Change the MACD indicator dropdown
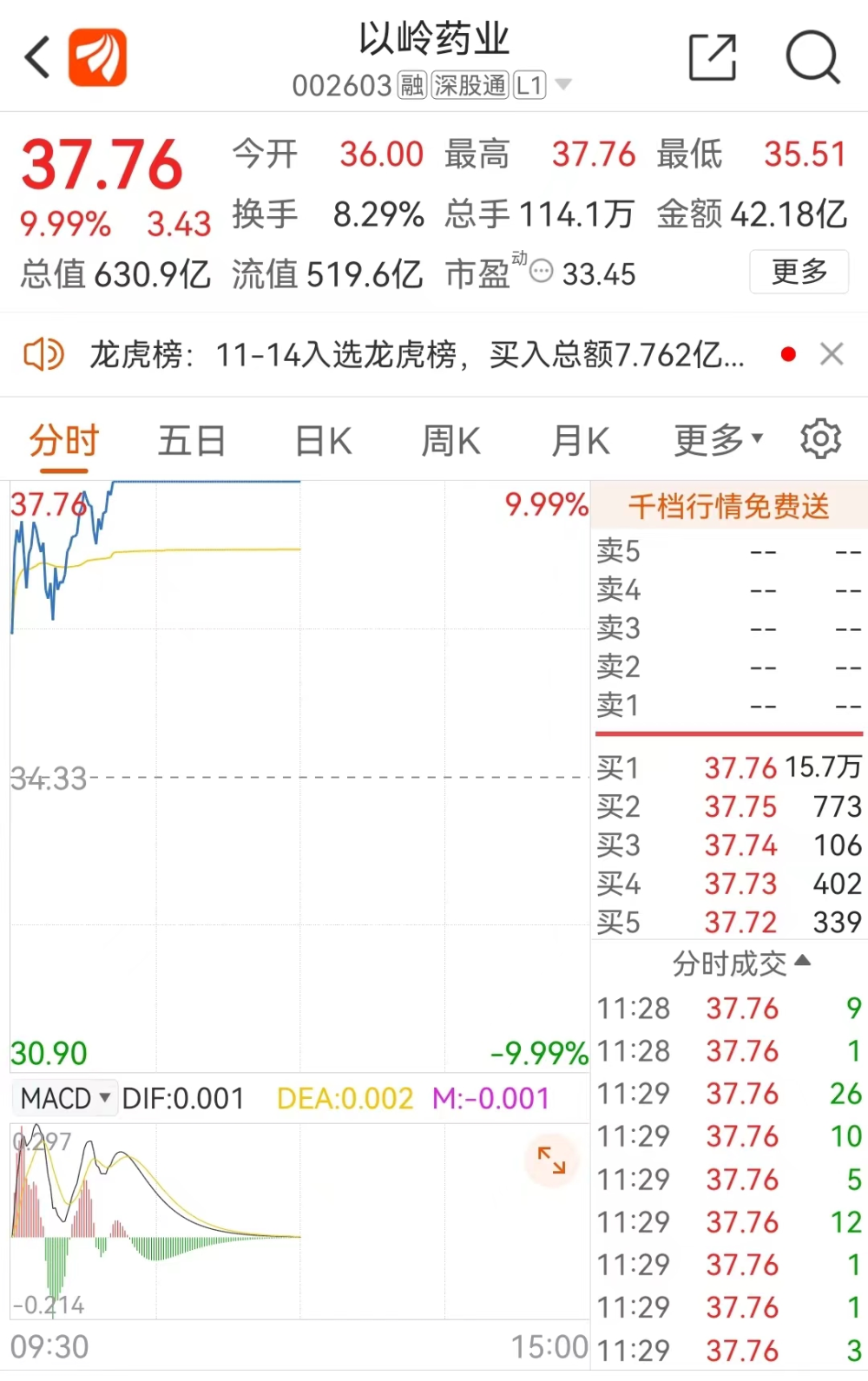The image size is (868, 1381). click(66, 1098)
